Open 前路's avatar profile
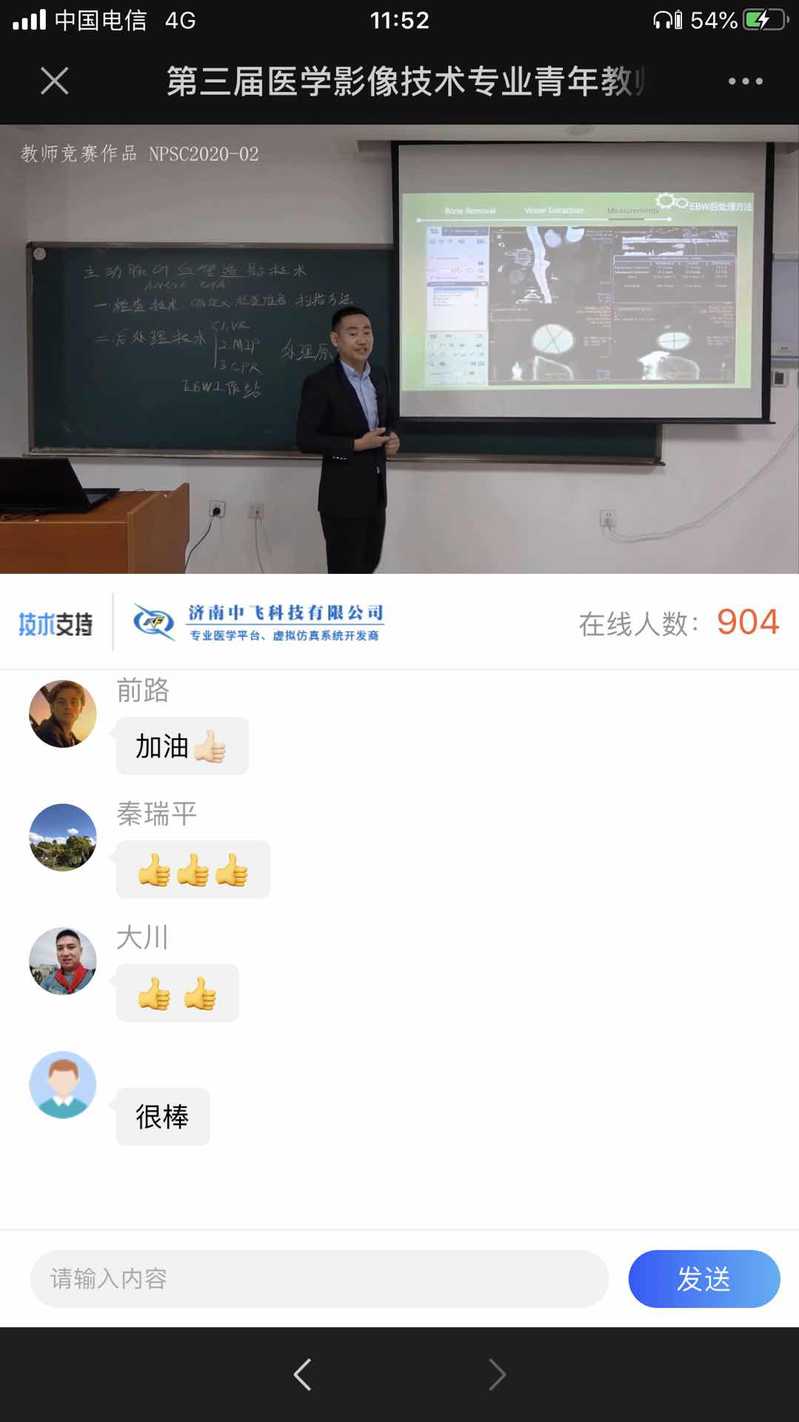 (63, 714)
